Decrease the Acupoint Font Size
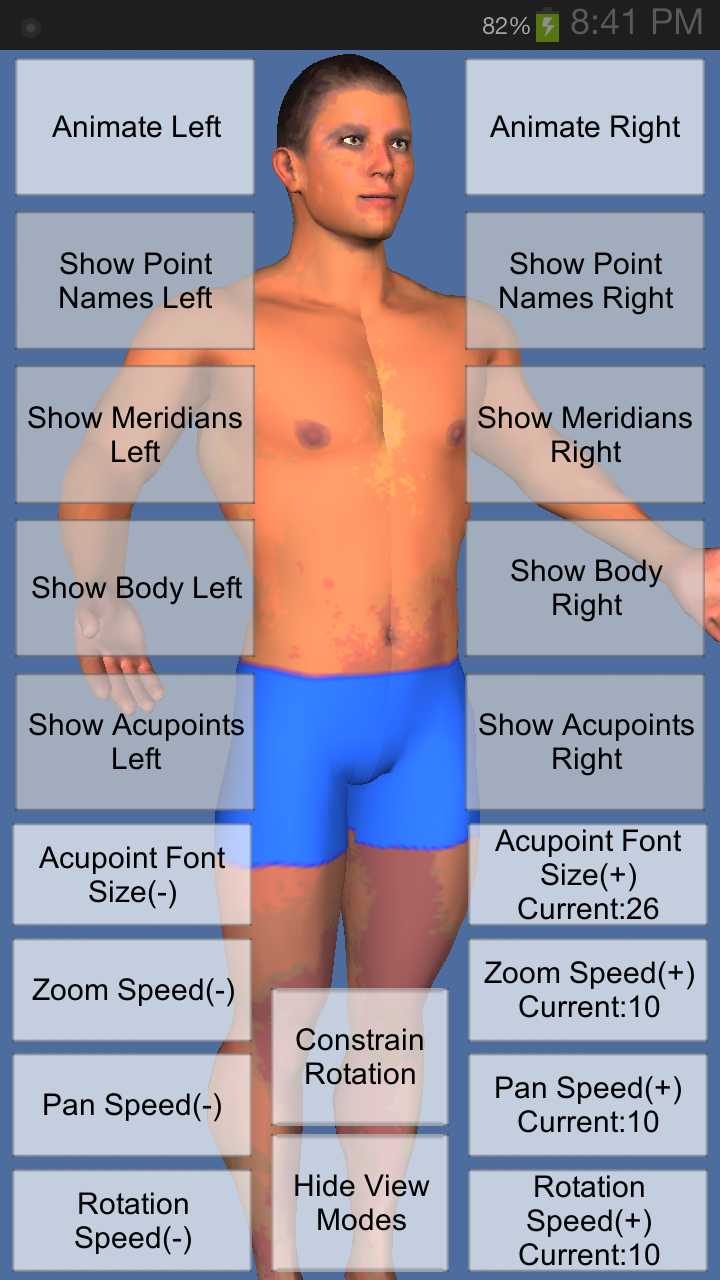720x1280 pixels. click(x=132, y=875)
